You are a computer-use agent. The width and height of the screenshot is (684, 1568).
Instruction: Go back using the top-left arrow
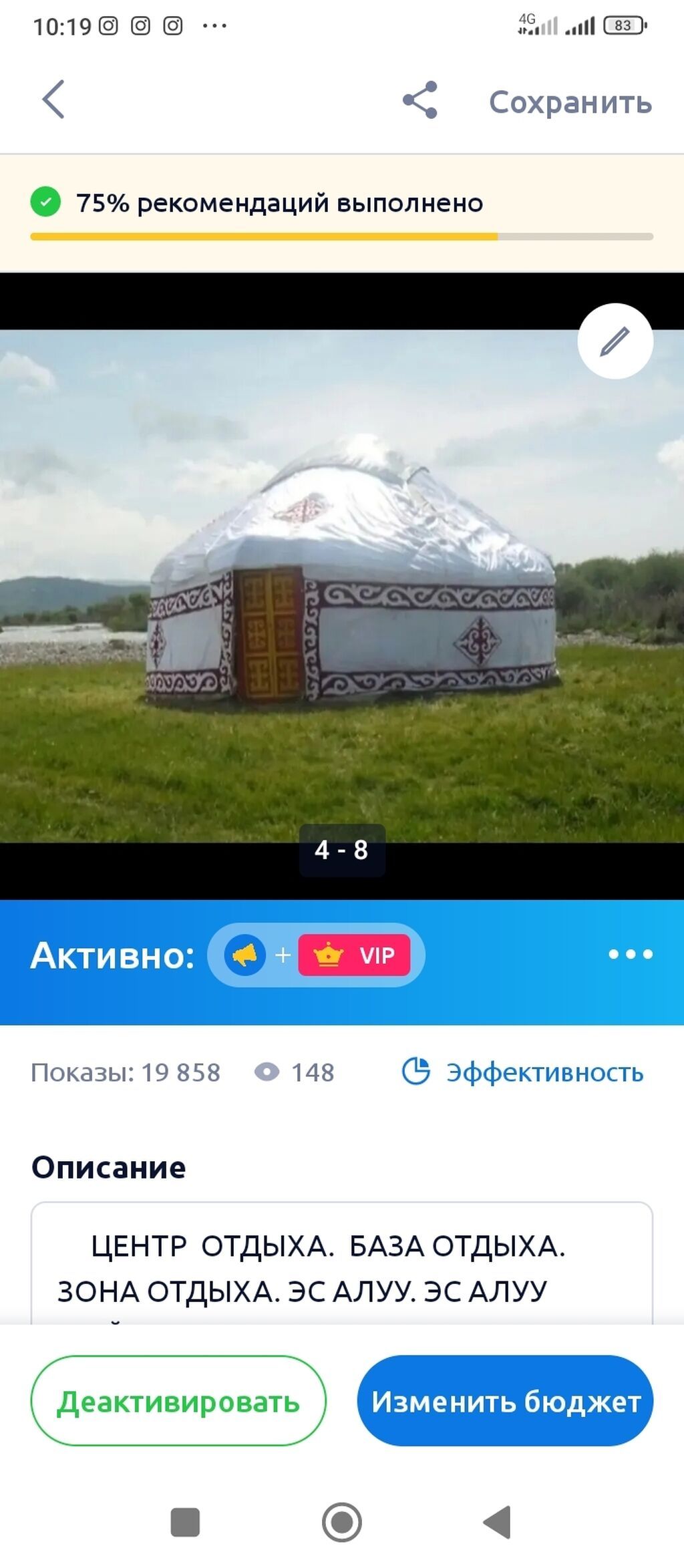[53, 100]
